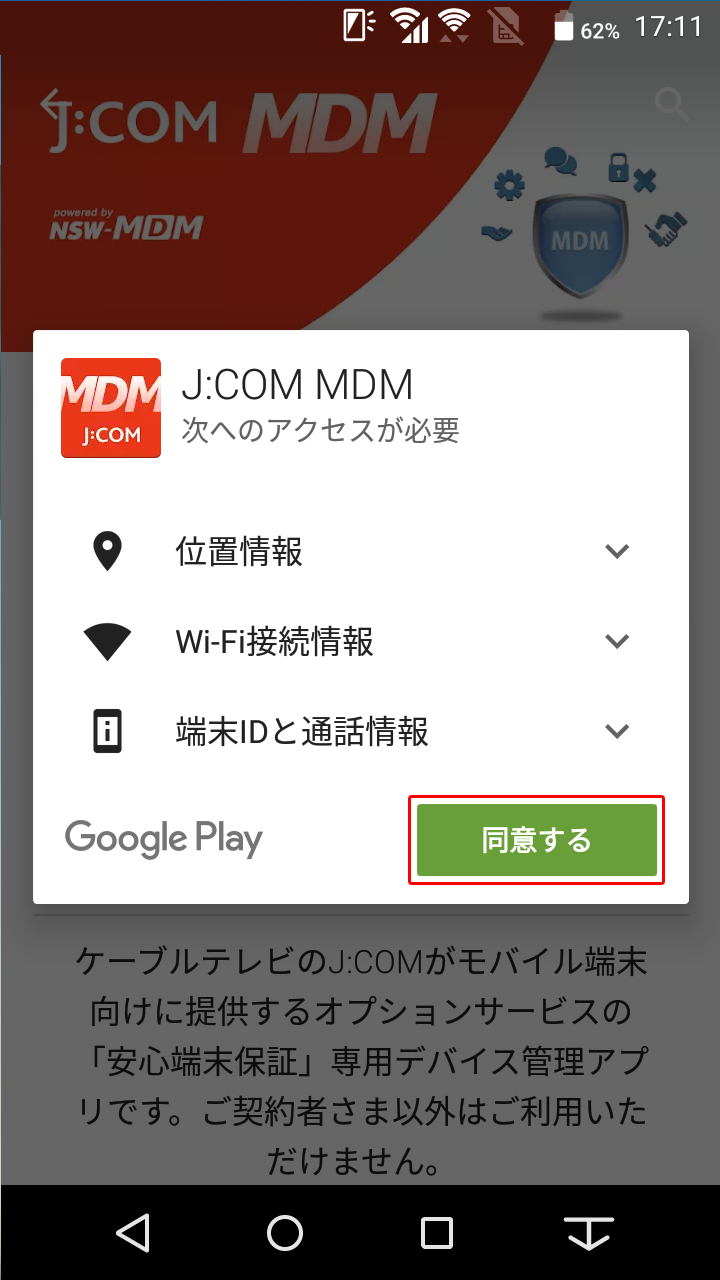Go back with the system back button

pos(133,1232)
